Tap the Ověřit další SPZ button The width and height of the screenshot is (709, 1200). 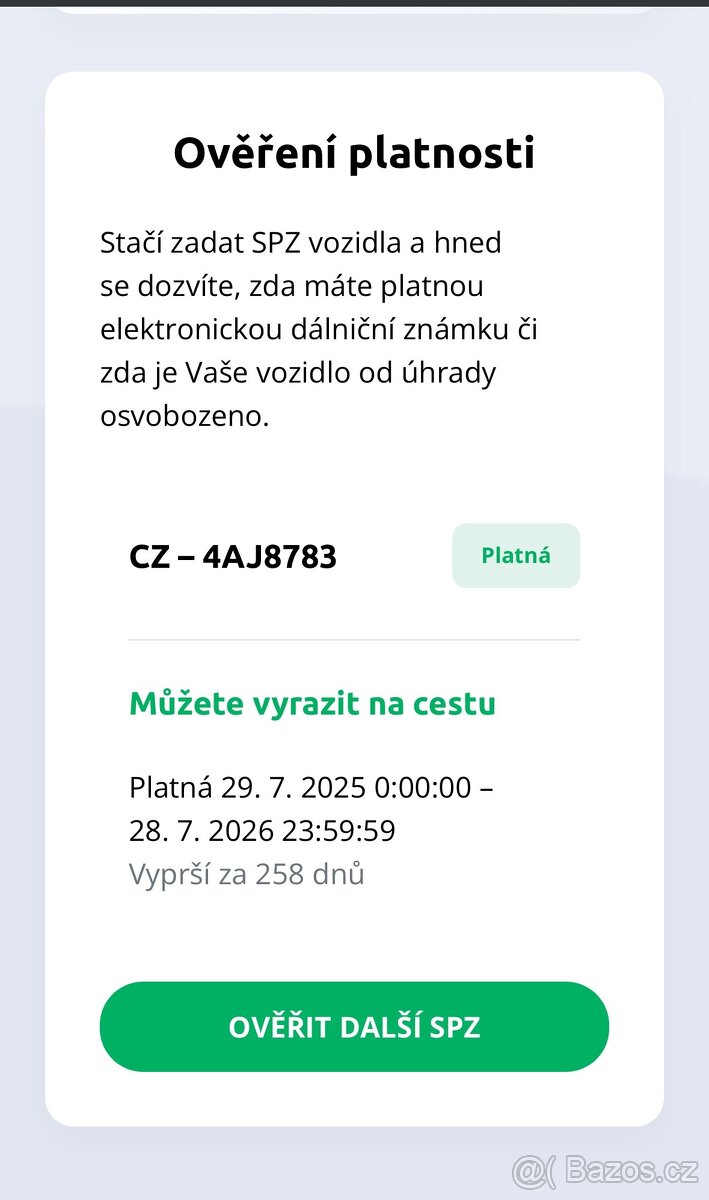[x=354, y=1027]
